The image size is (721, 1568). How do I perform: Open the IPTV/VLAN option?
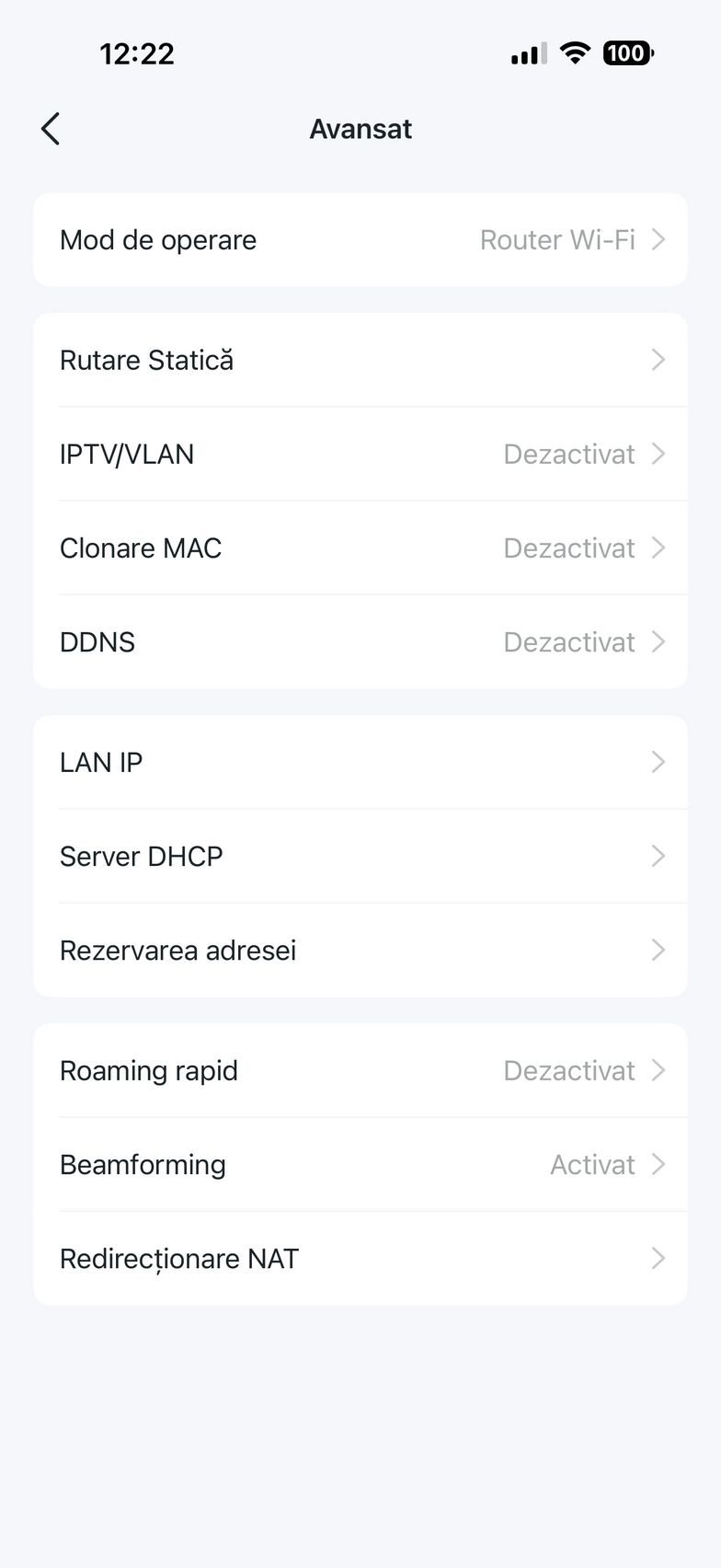click(360, 454)
